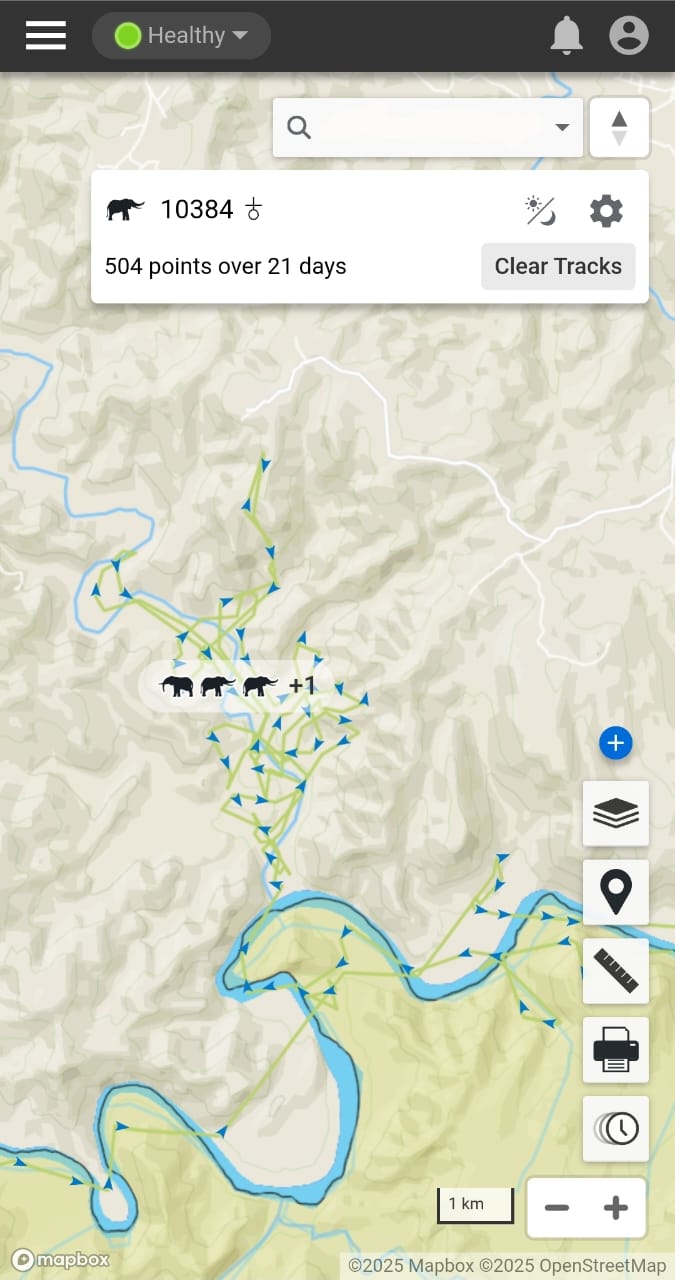The height and width of the screenshot is (1280, 675).
Task: Open the OpenStreetMap attribution link
Action: tap(572, 1266)
